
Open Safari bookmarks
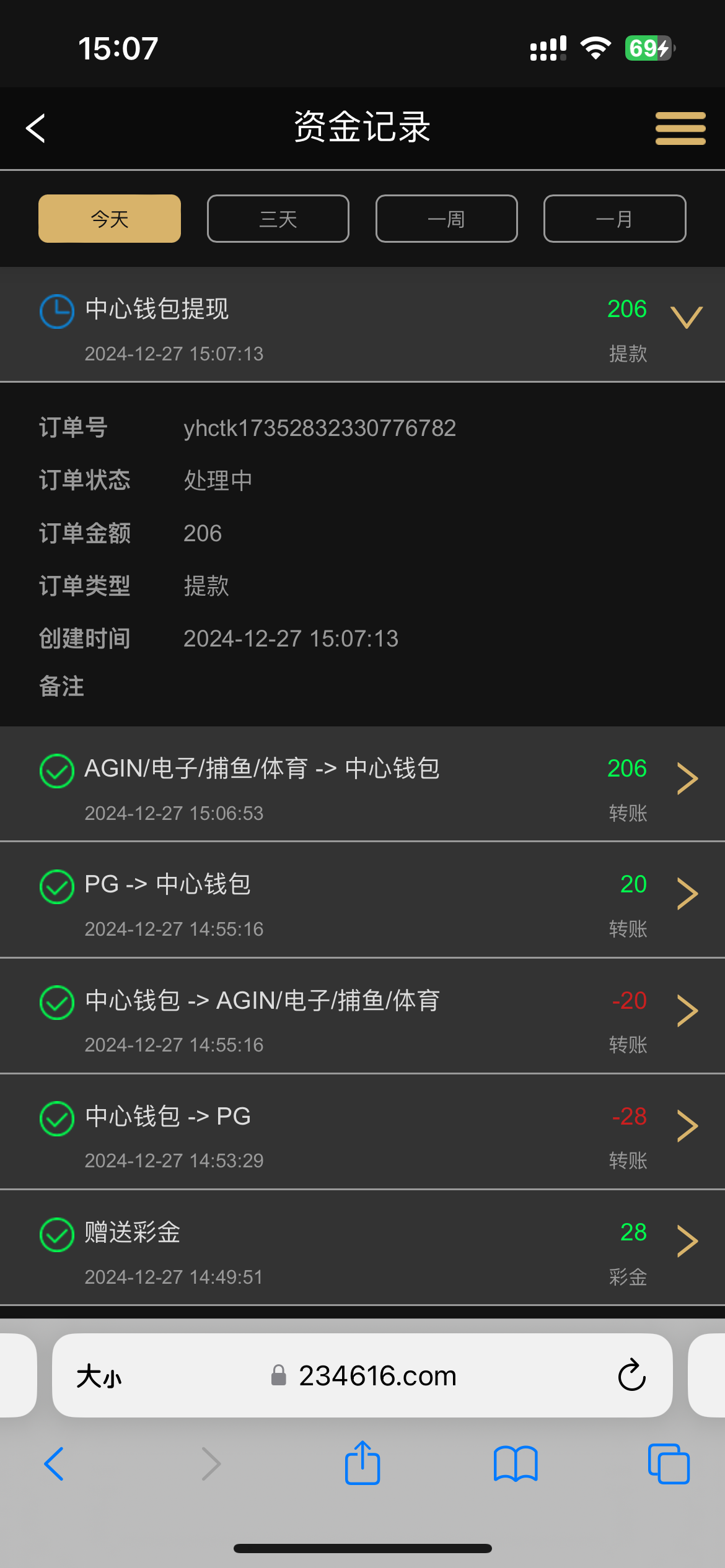516,1464
